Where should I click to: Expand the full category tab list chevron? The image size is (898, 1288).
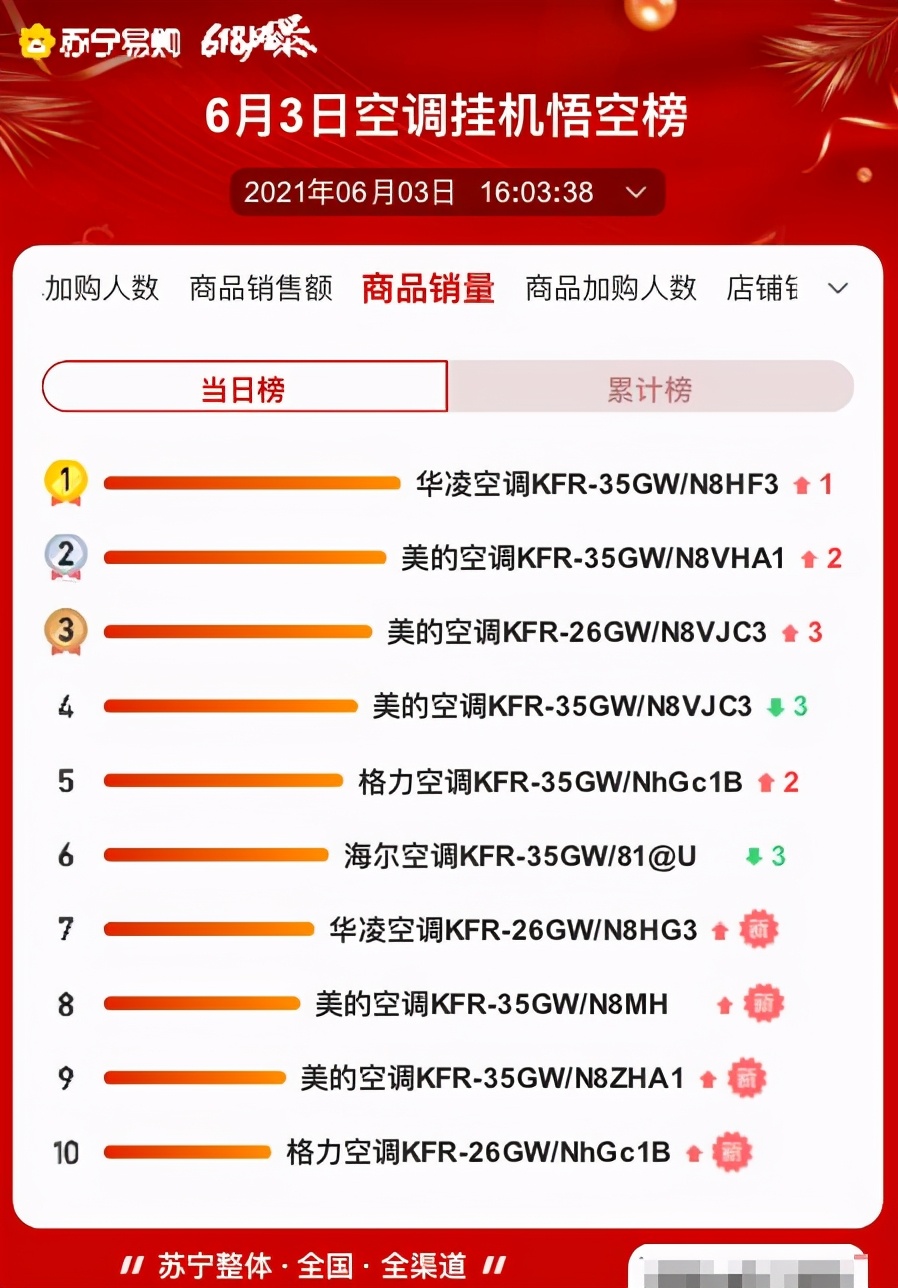tap(838, 289)
